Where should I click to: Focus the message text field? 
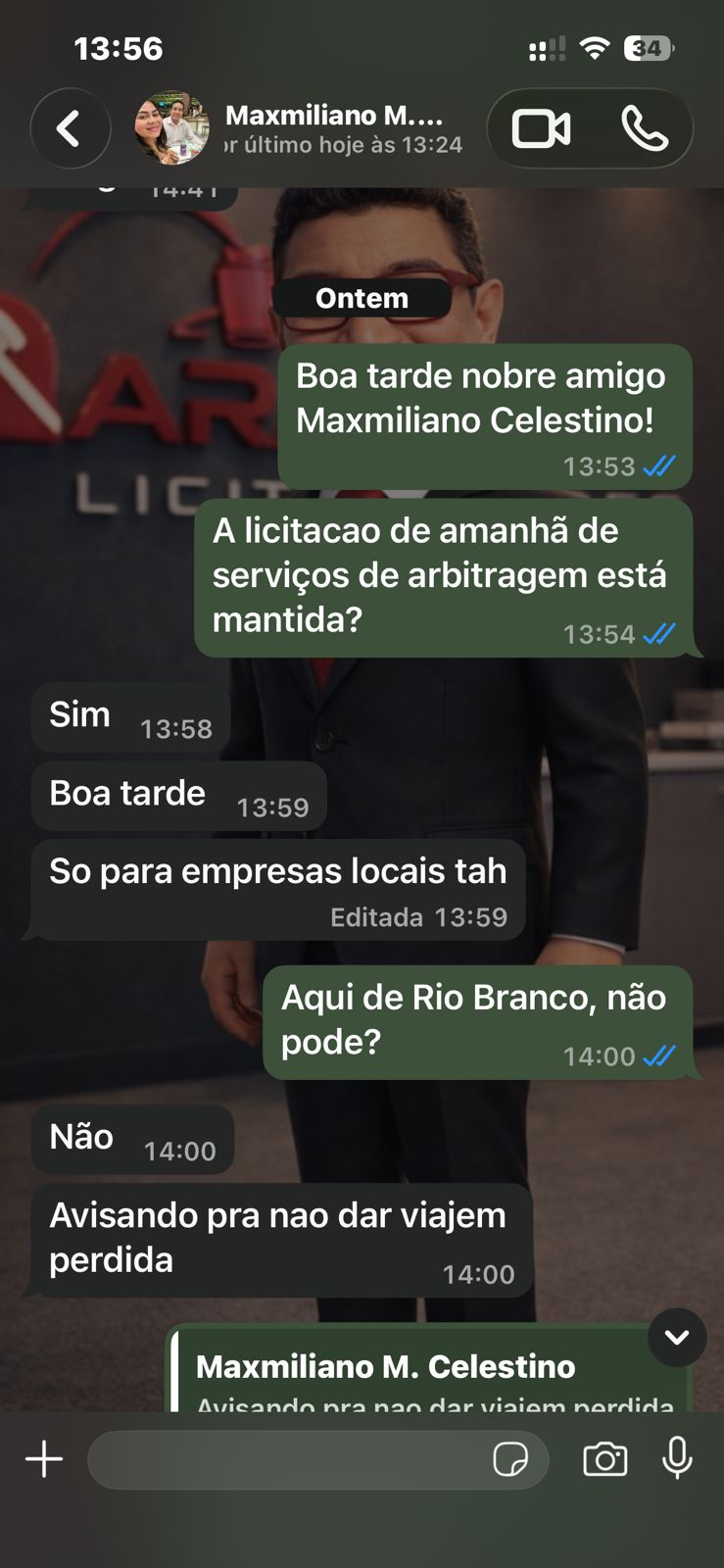284,1459
